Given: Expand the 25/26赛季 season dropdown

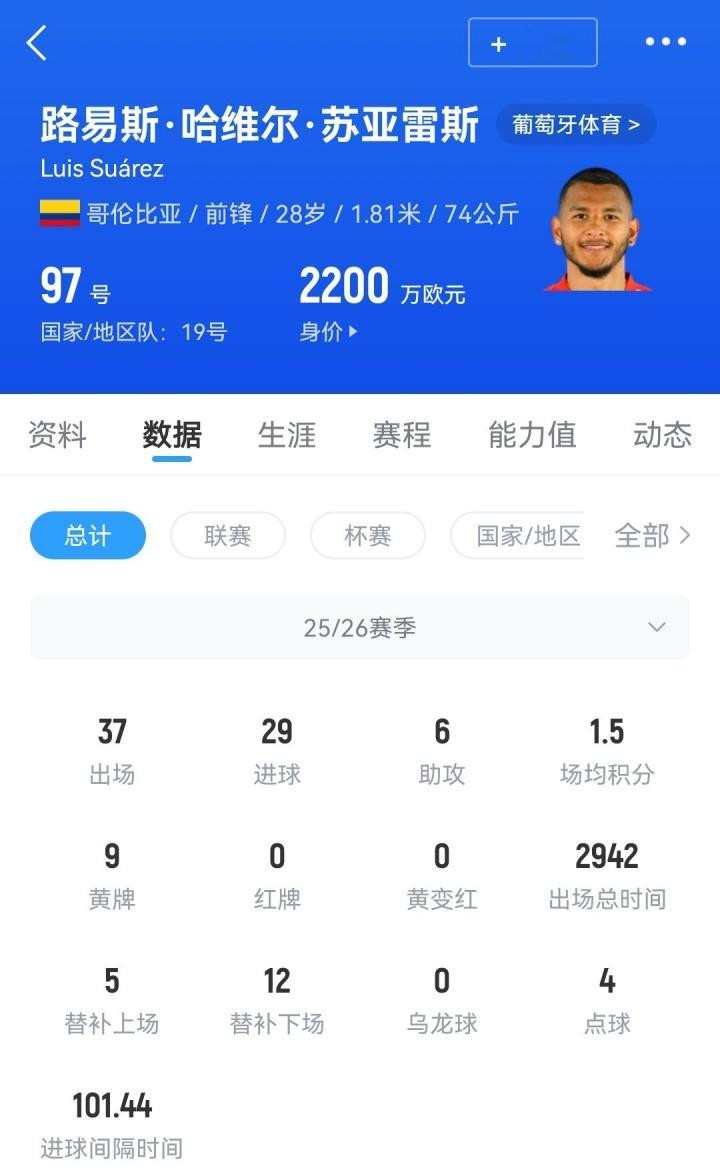Looking at the screenshot, I should [360, 628].
